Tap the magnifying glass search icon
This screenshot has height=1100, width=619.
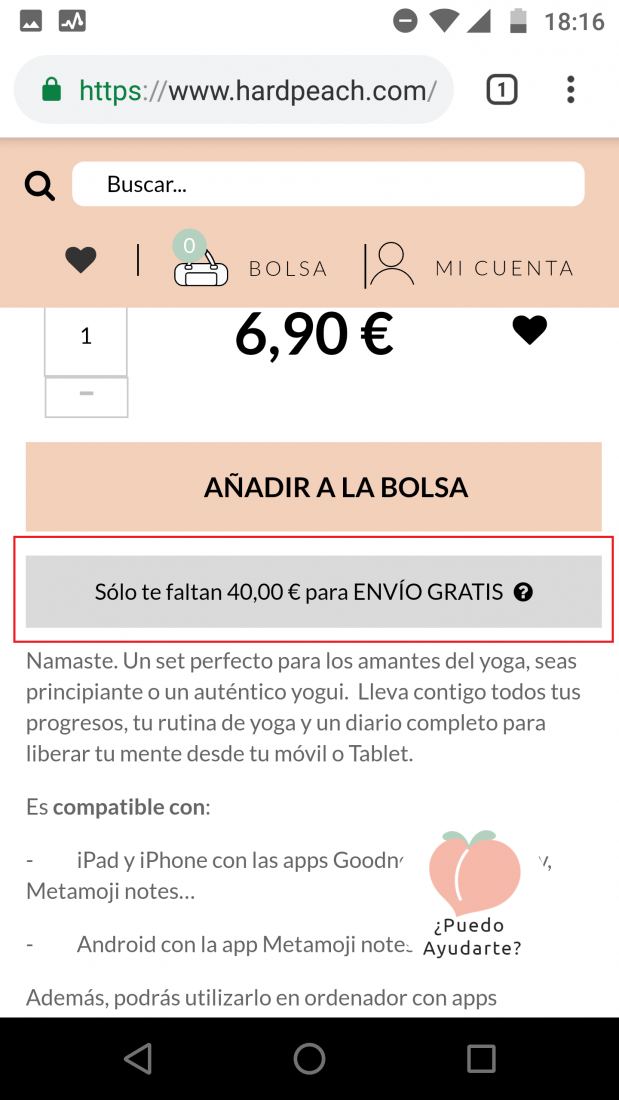pyautogui.click(x=39, y=186)
